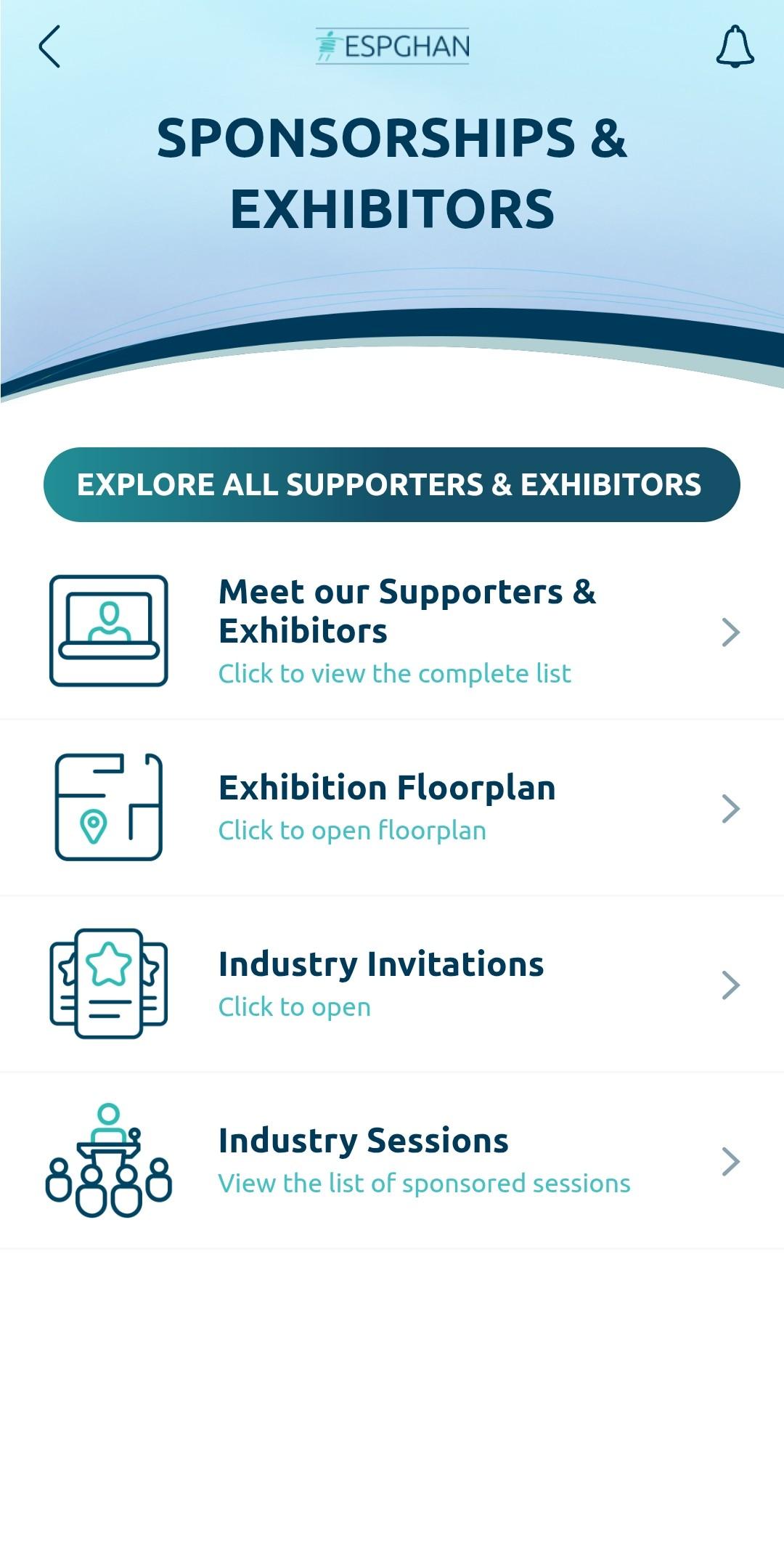784x1567 pixels.
Task: Tap Explore All Supporters & Exhibitors button
Action: tap(392, 484)
